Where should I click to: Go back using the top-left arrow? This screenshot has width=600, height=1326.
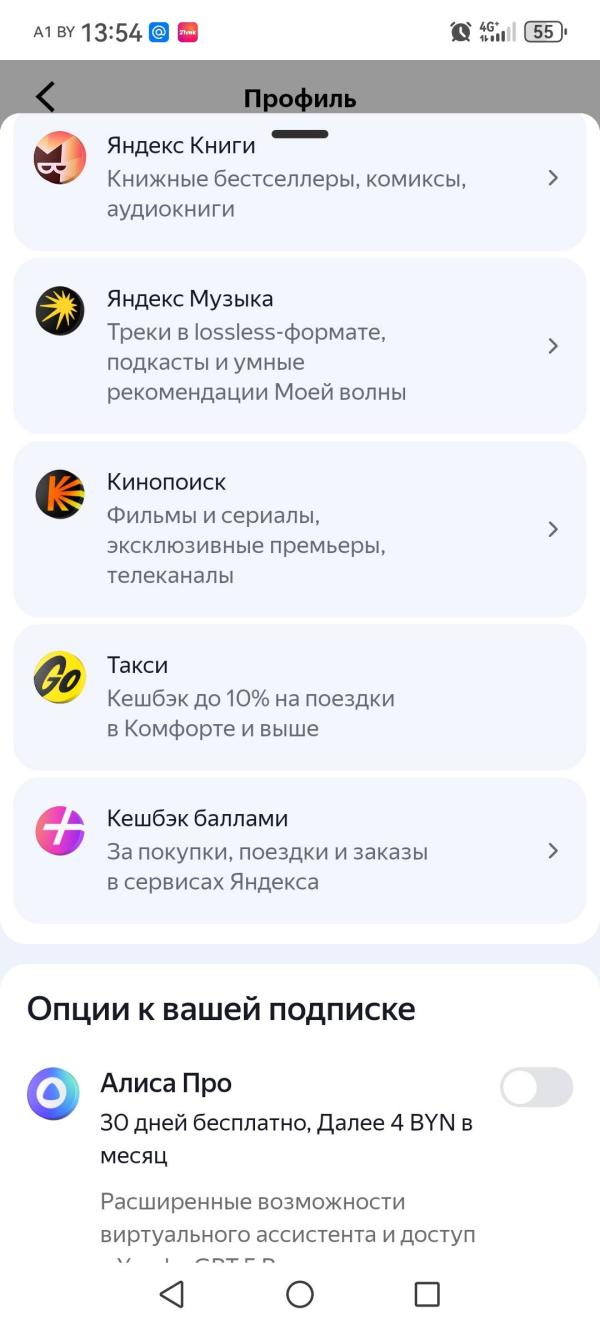(46, 97)
